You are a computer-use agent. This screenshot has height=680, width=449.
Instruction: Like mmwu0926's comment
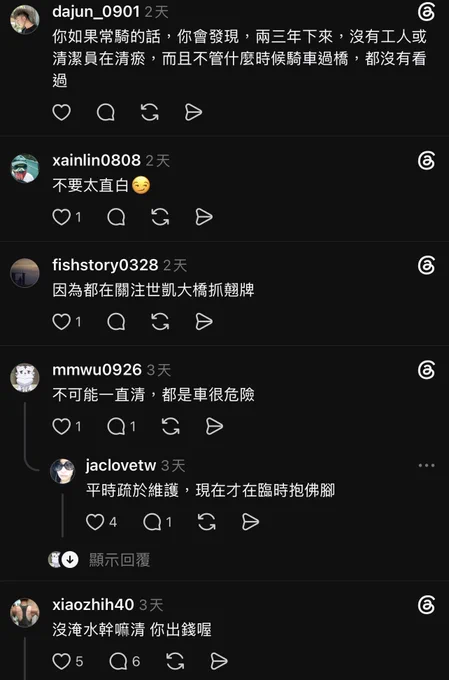click(x=67, y=426)
